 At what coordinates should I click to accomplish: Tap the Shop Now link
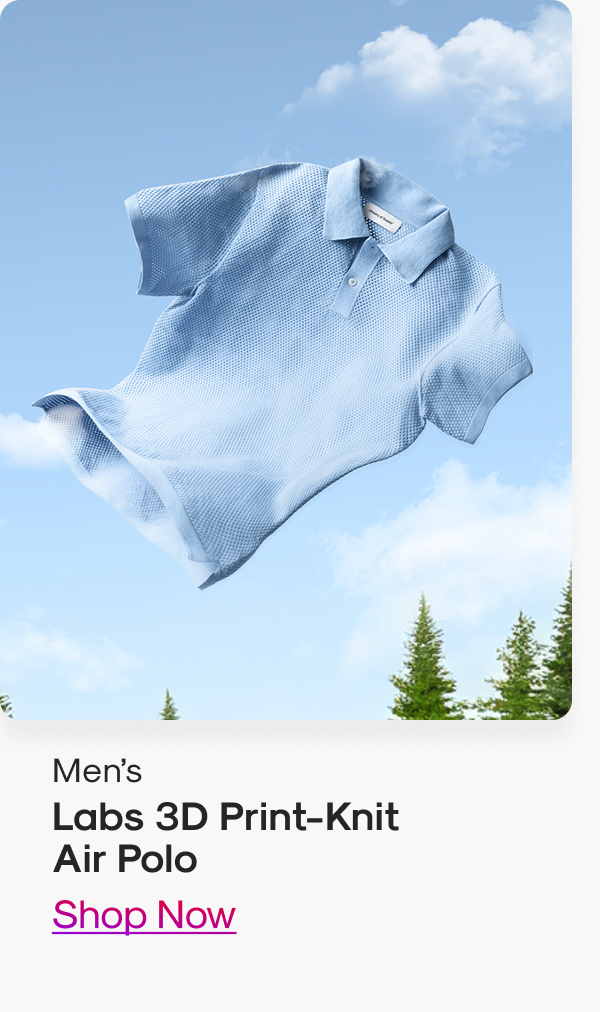(144, 914)
